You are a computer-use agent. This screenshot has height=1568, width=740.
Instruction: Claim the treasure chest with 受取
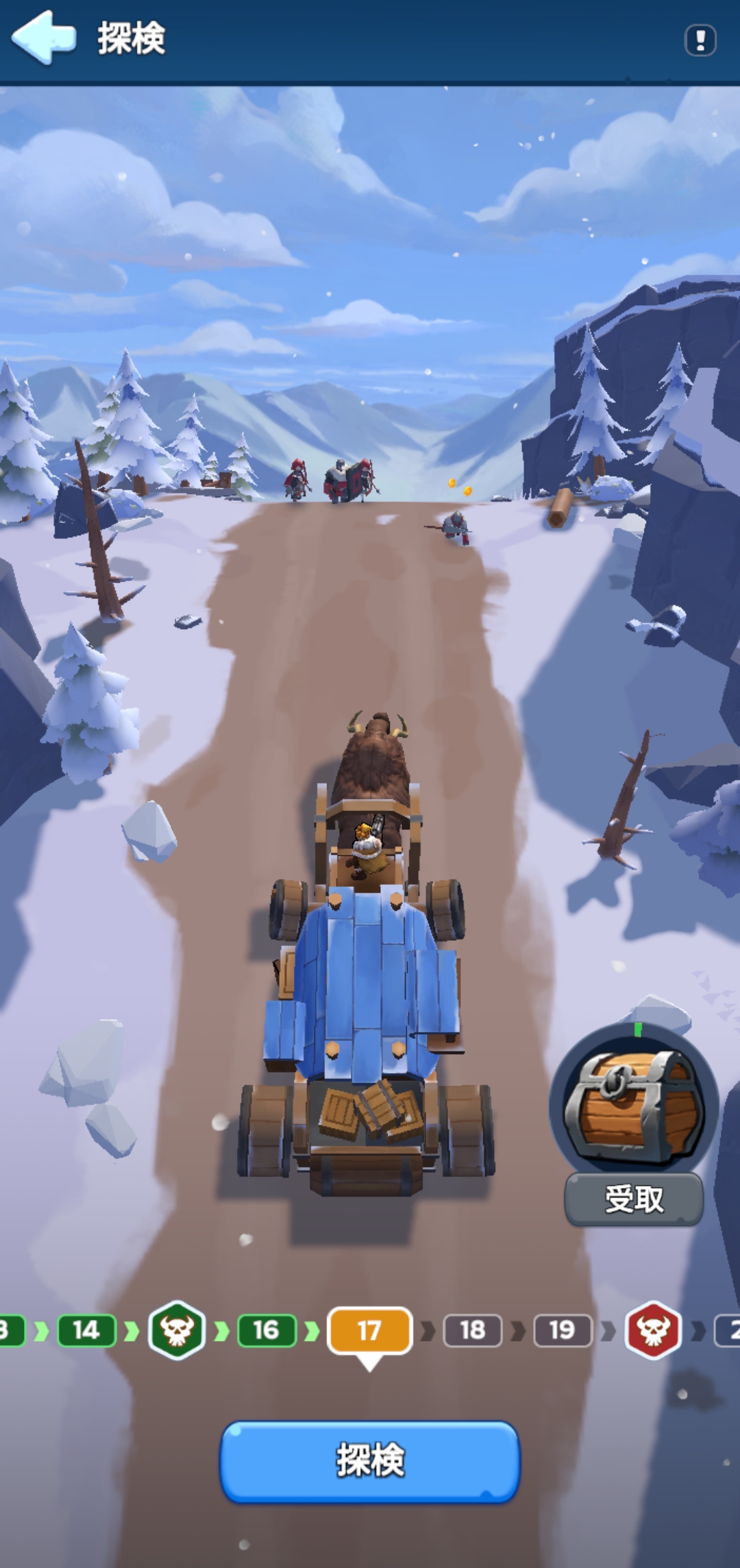coord(634,1199)
